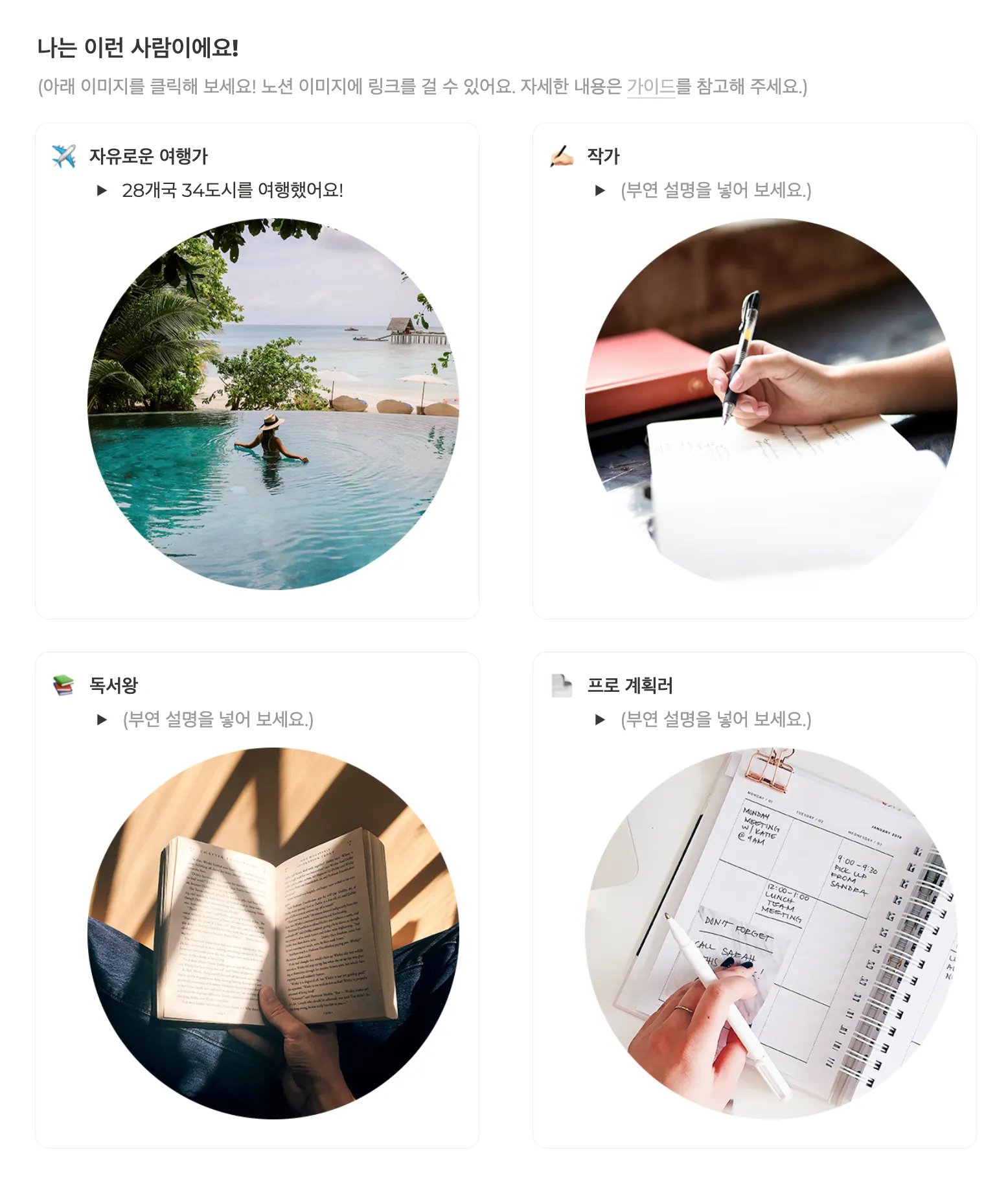Viewport: 1008px width, 1179px height.
Task: Expand the toggle under 독서왕
Action: pos(102,720)
